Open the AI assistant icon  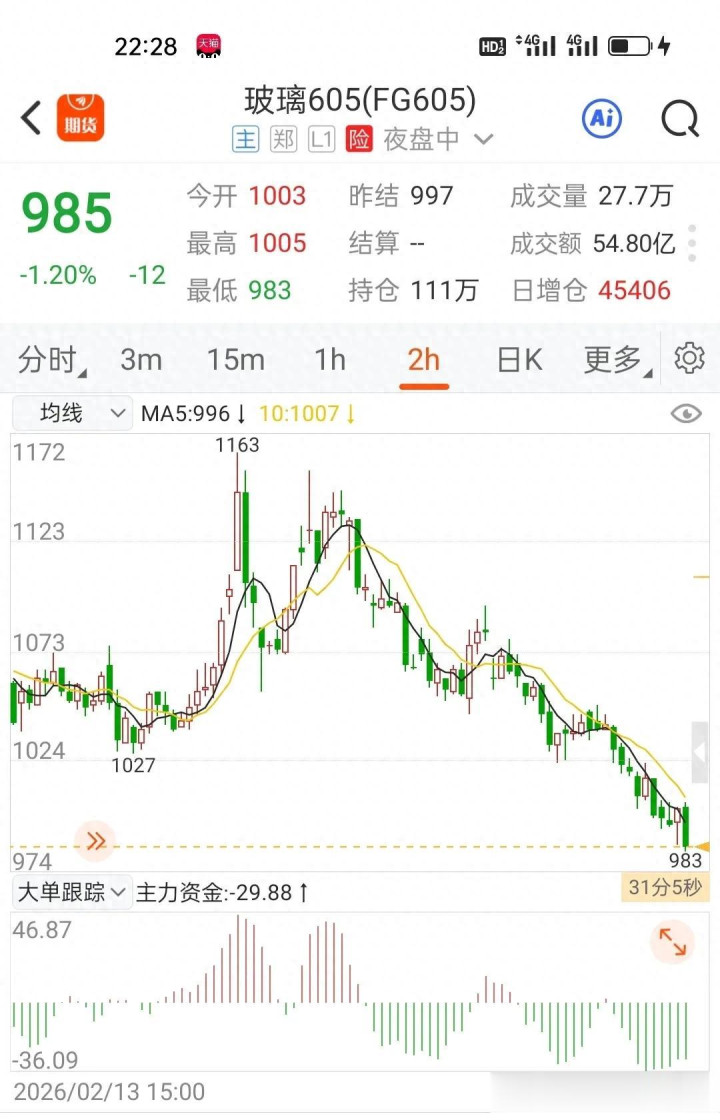point(601,119)
